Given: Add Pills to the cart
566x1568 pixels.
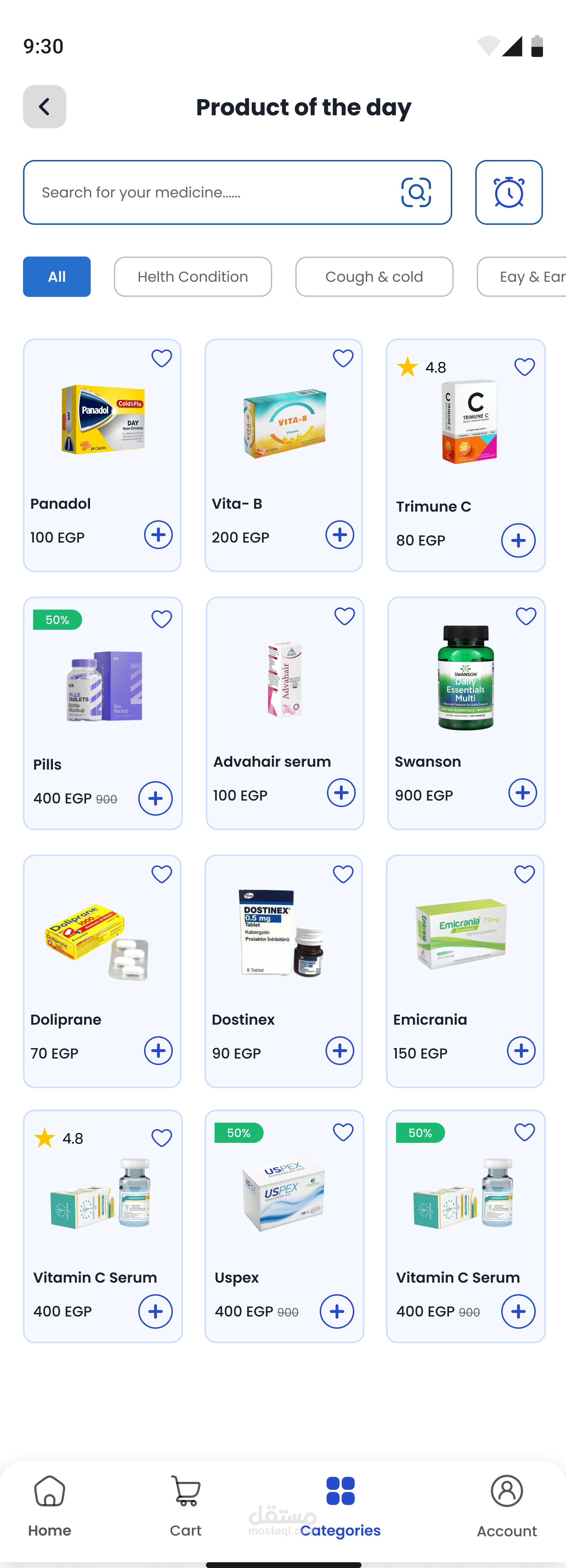Looking at the screenshot, I should point(155,798).
